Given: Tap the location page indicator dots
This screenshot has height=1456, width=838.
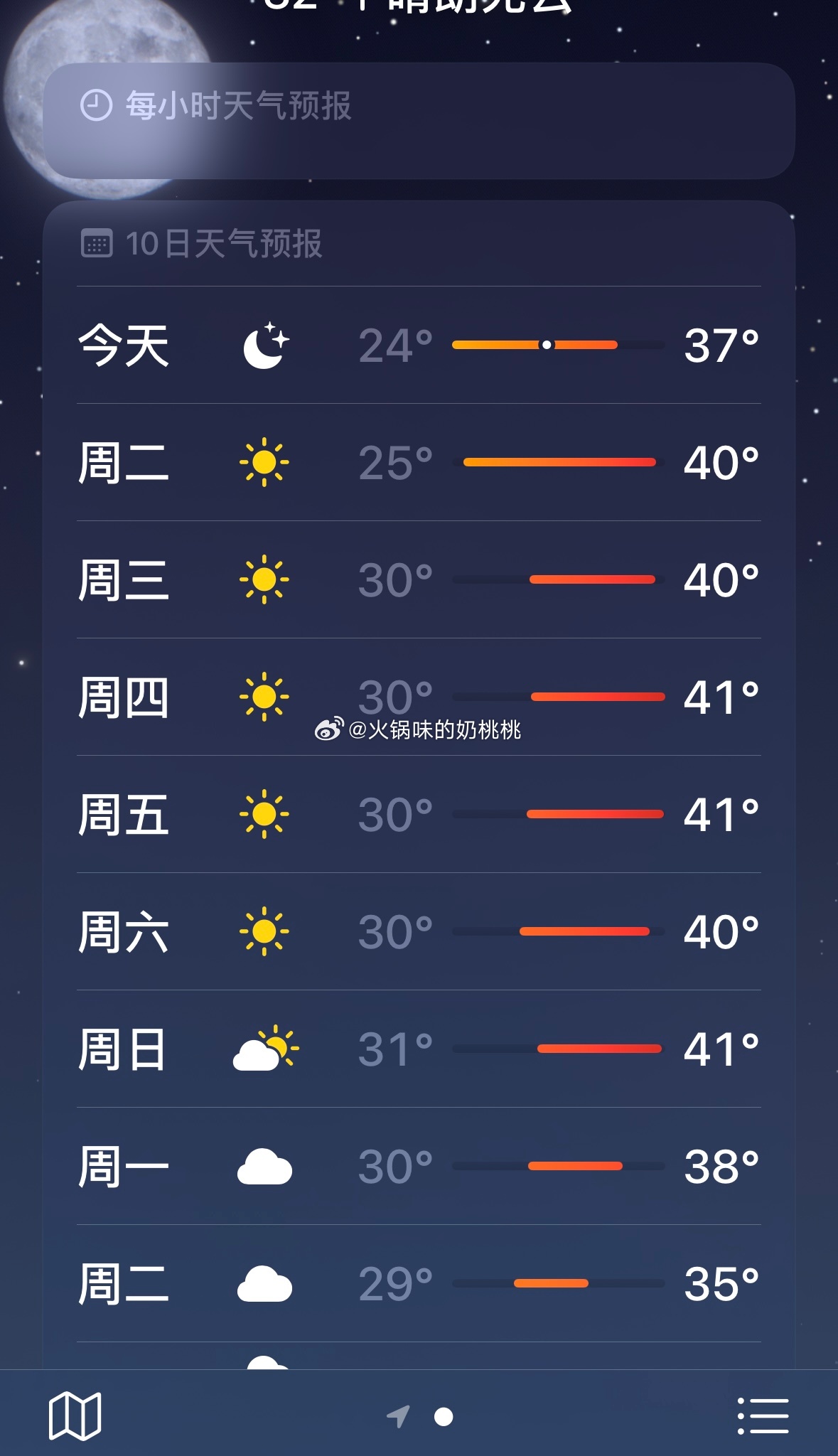Looking at the screenshot, I should pos(420,1417).
